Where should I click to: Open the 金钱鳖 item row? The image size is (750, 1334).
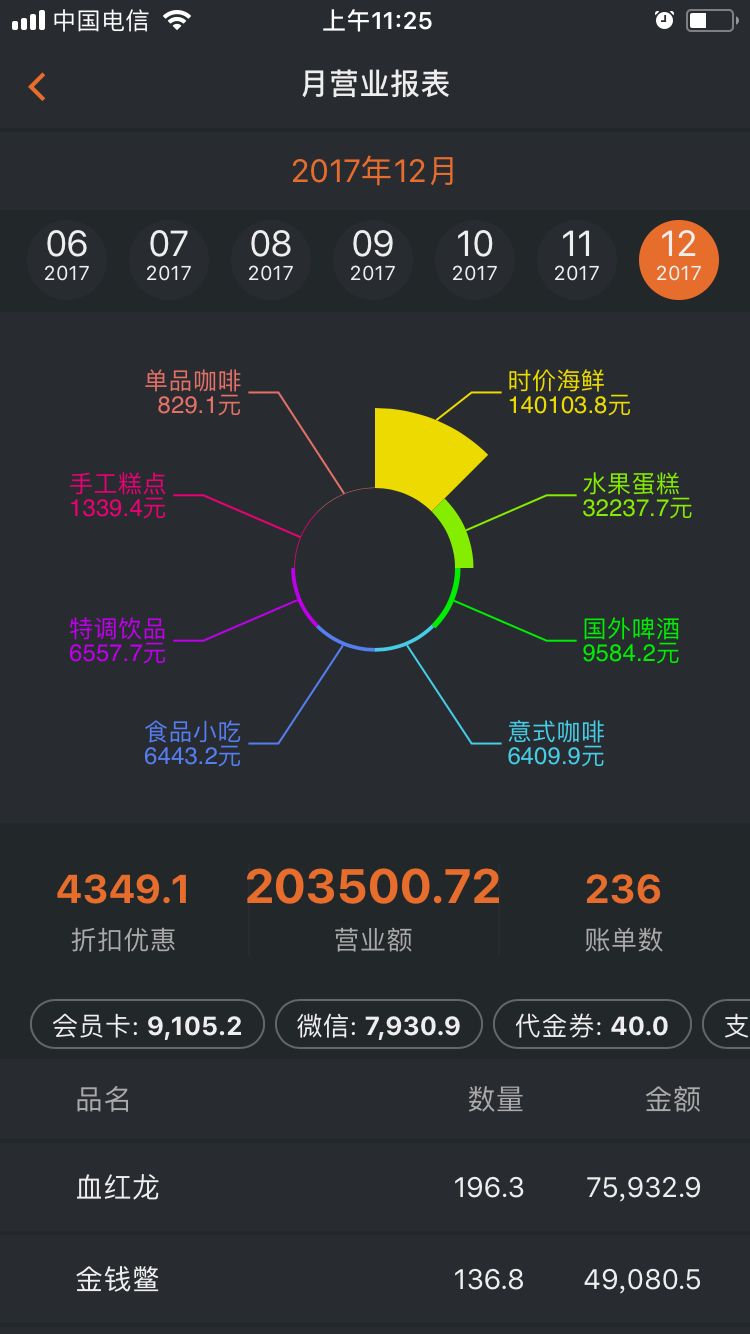pyautogui.click(x=375, y=1279)
